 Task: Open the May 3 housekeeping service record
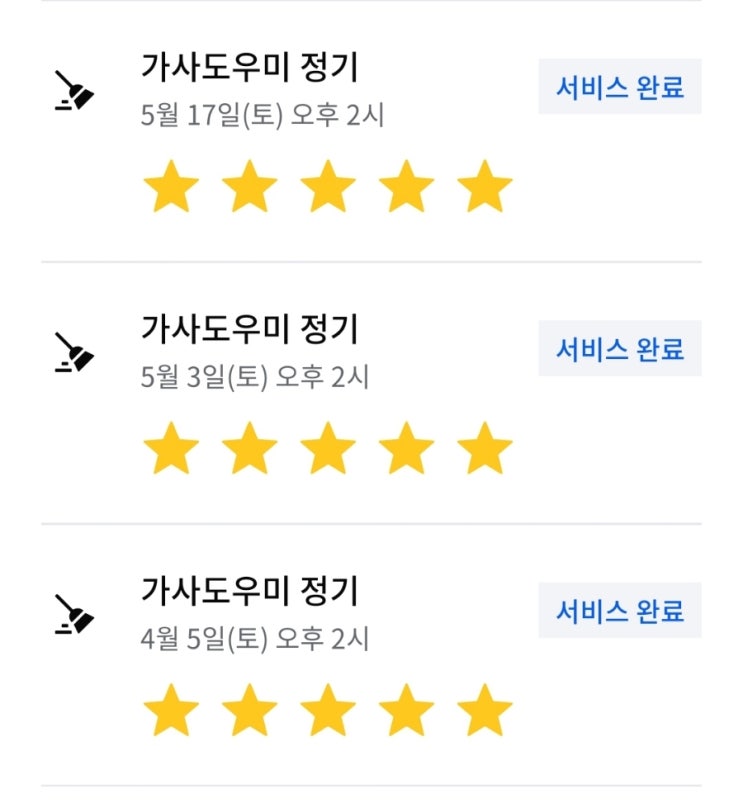coord(250,329)
